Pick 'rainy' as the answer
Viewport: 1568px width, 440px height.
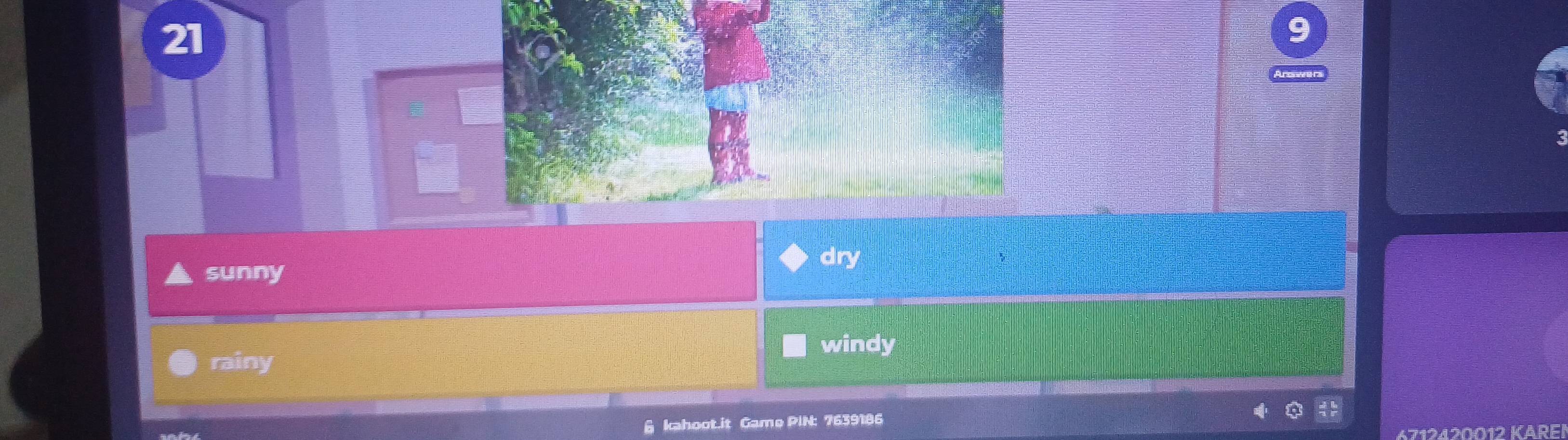point(453,359)
